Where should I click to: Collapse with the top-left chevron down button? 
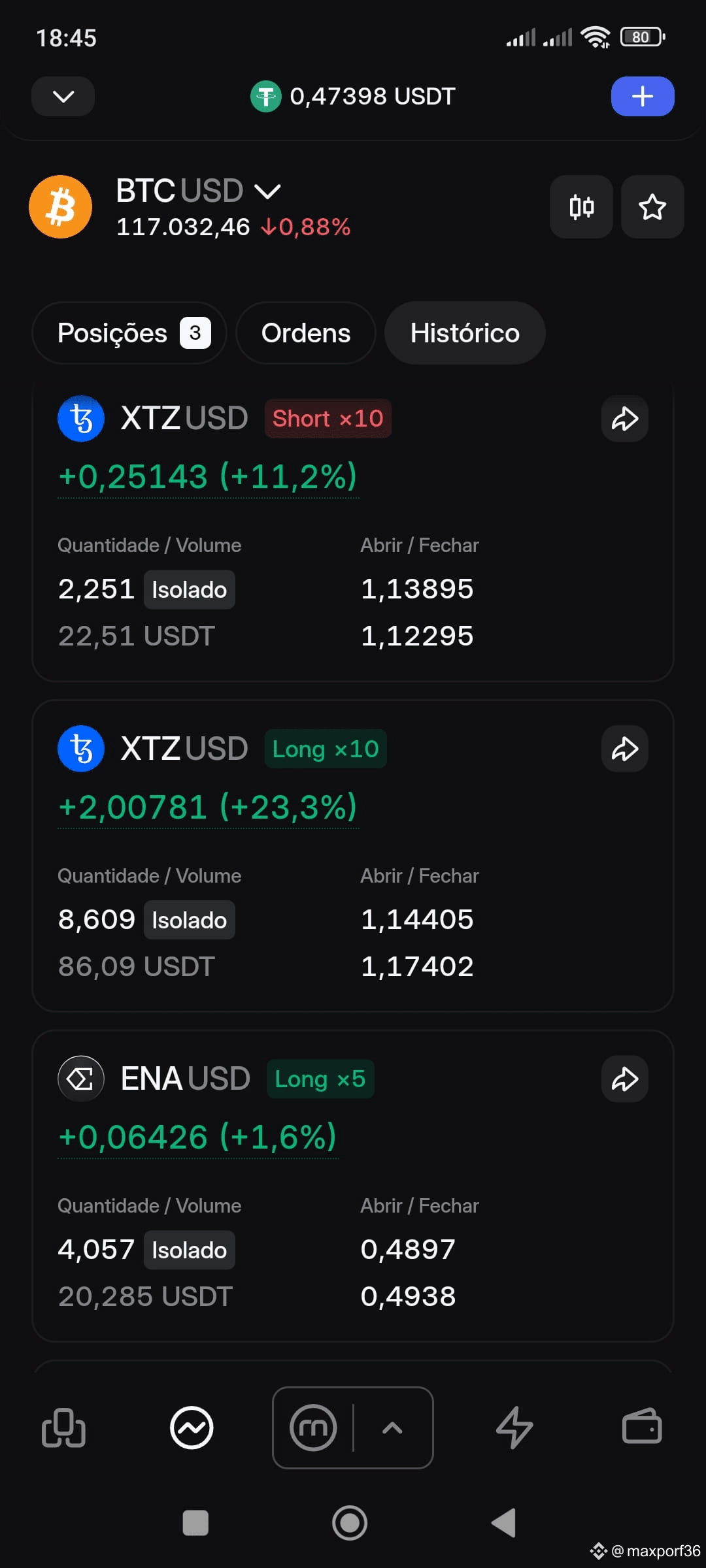pos(63,97)
